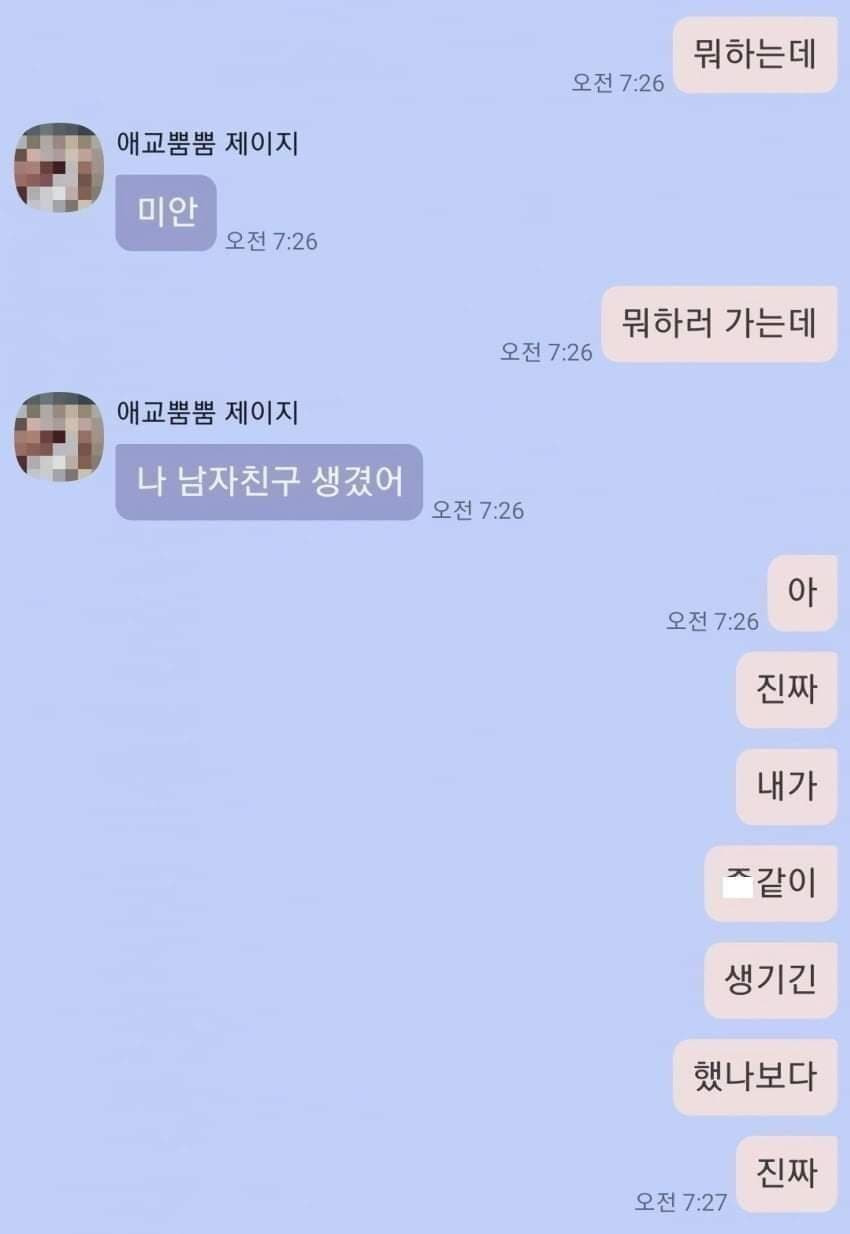Open profile picture beside 나 남자친구 생겼어

pyautogui.click(x=58, y=437)
